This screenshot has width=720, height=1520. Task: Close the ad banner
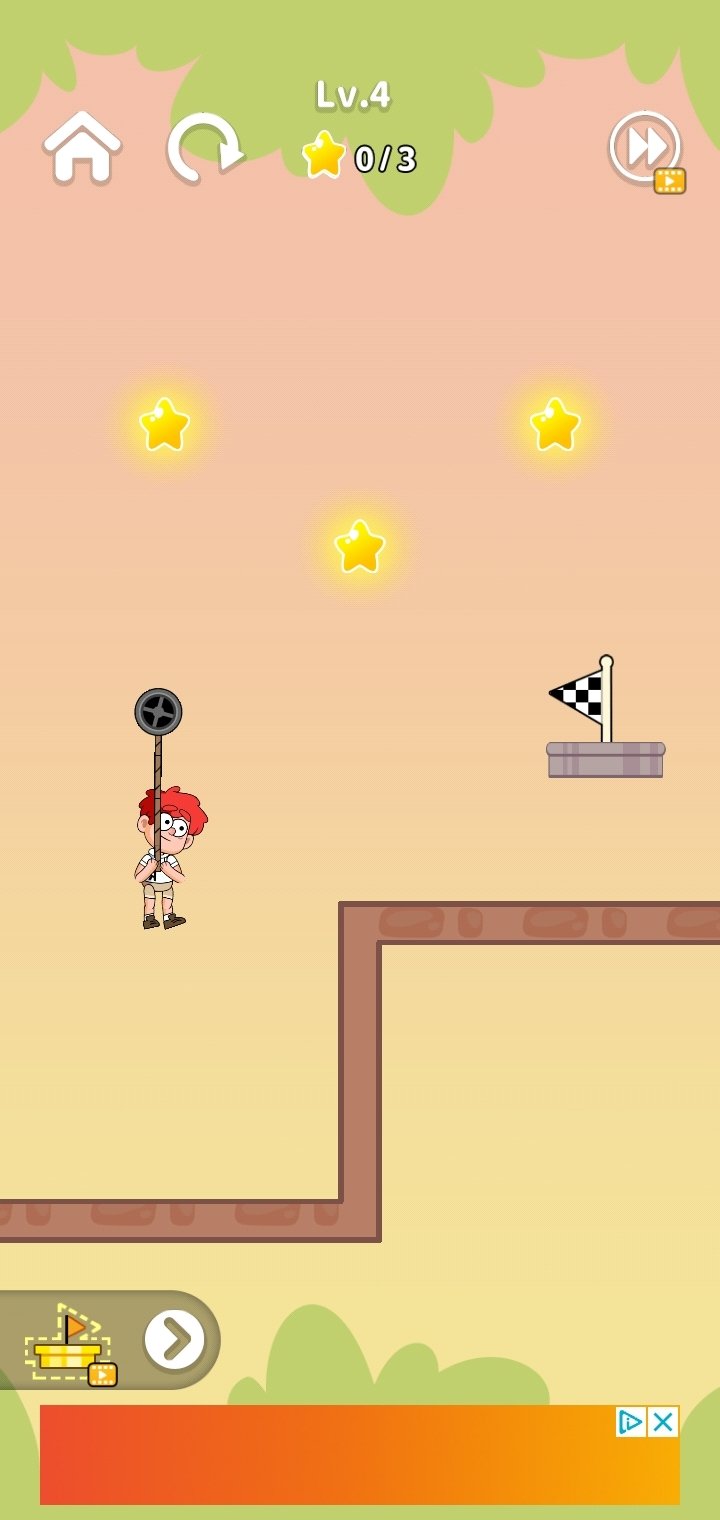[x=663, y=1421]
